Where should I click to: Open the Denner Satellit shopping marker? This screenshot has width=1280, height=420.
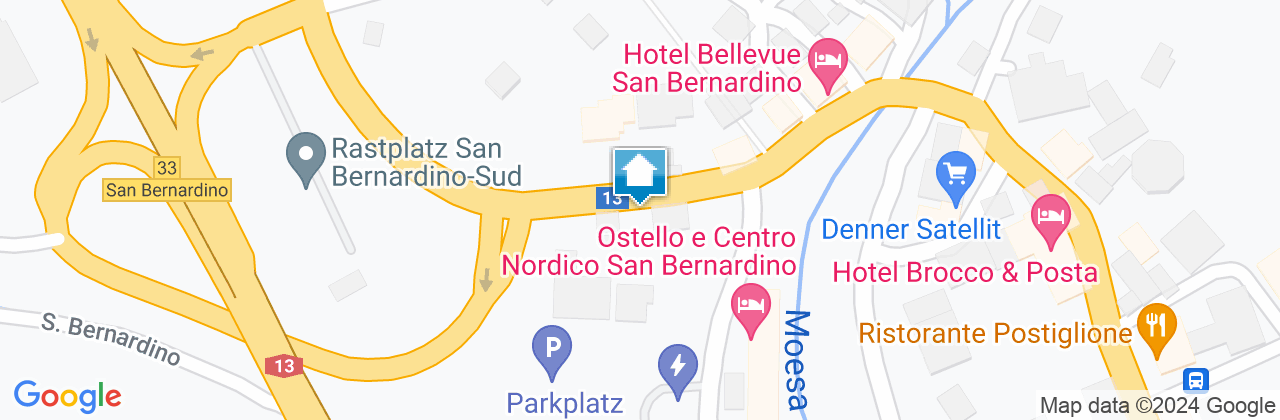pyautogui.click(x=955, y=176)
